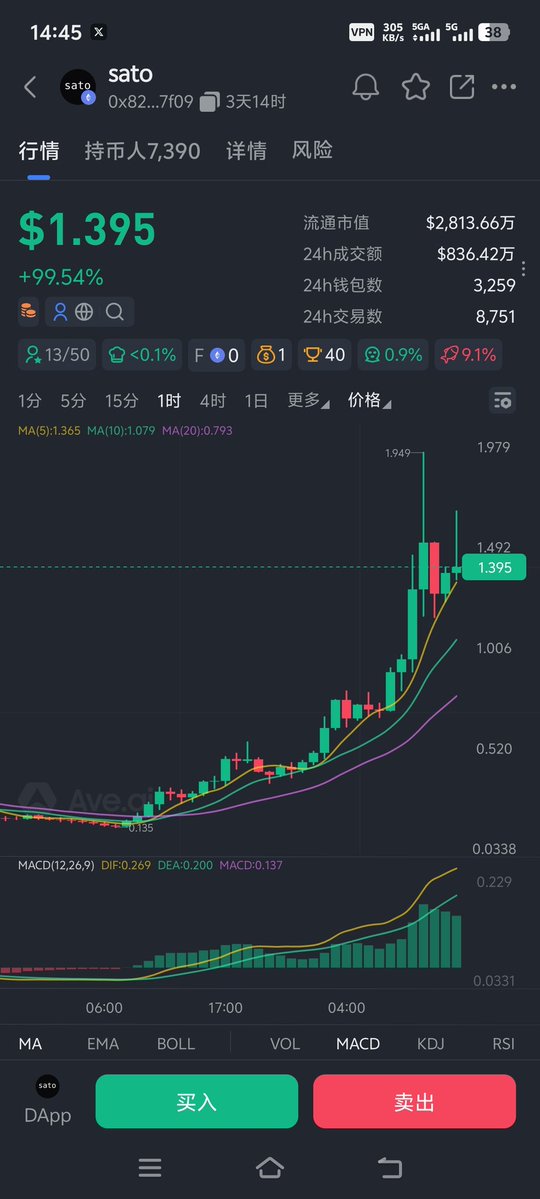Switch to the 持币人 holders tab

(142, 151)
